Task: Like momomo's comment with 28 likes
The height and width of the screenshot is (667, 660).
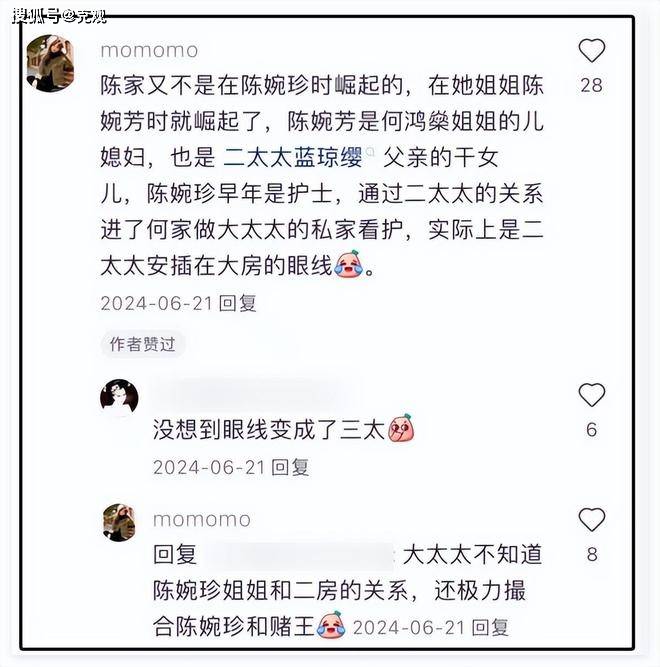Action: click(x=592, y=51)
